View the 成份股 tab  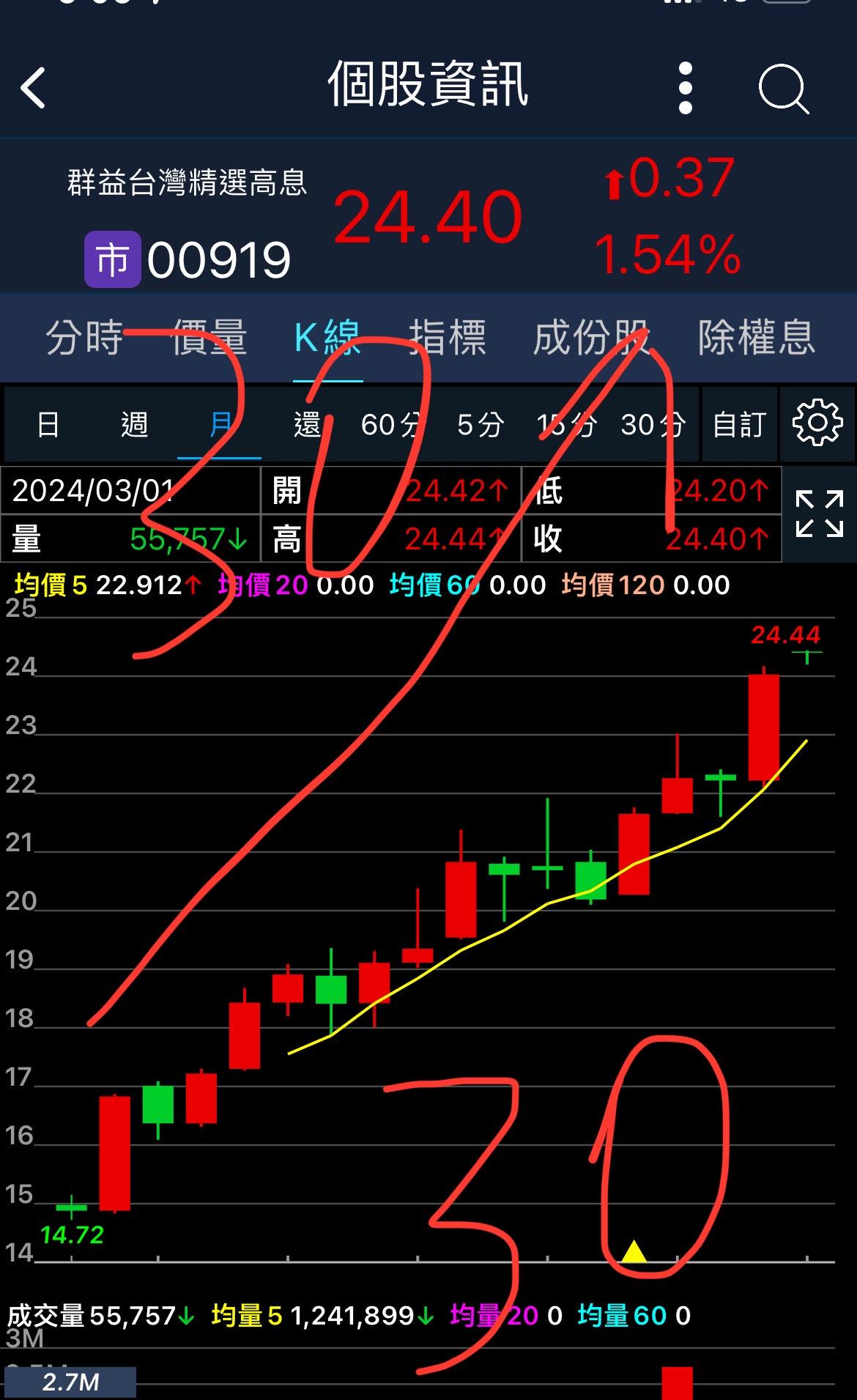[x=591, y=338]
